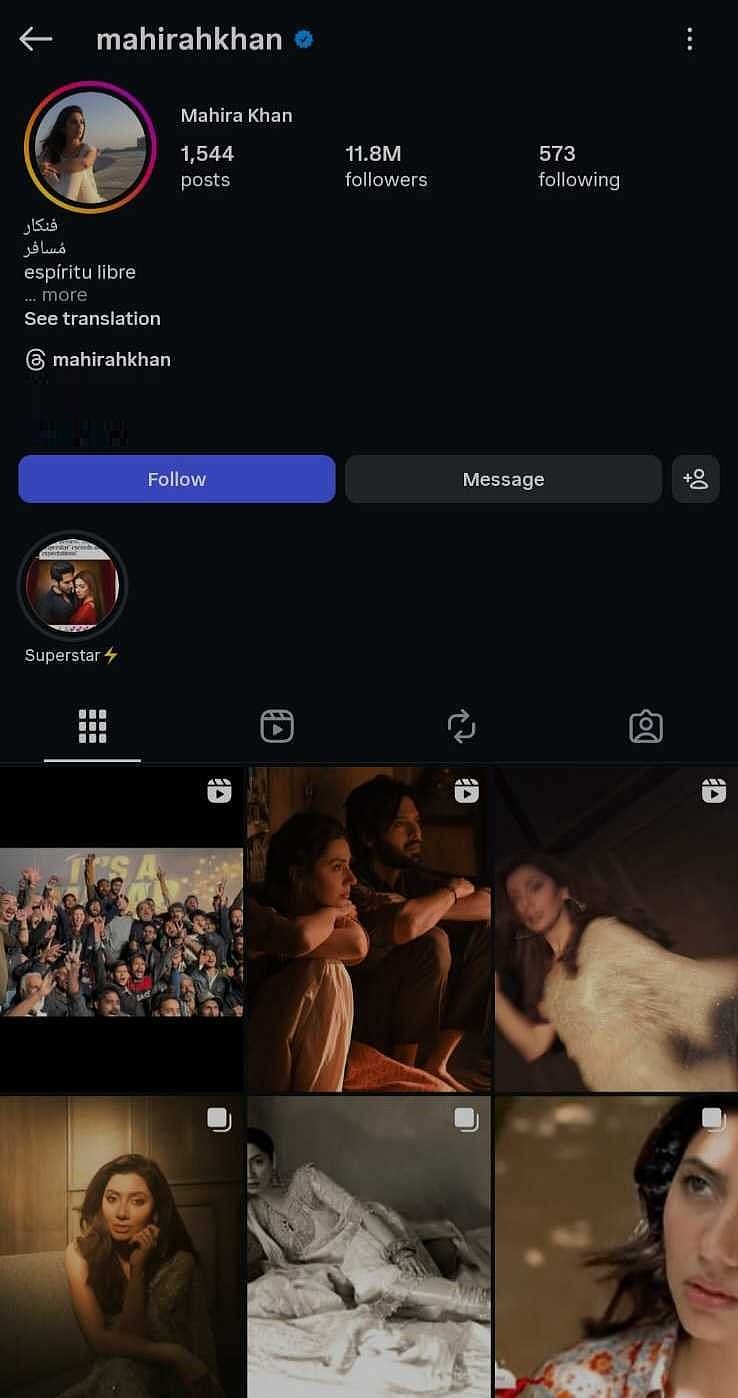Open the reel of couple sitting together
This screenshot has height=1398, width=738.
[x=369, y=930]
